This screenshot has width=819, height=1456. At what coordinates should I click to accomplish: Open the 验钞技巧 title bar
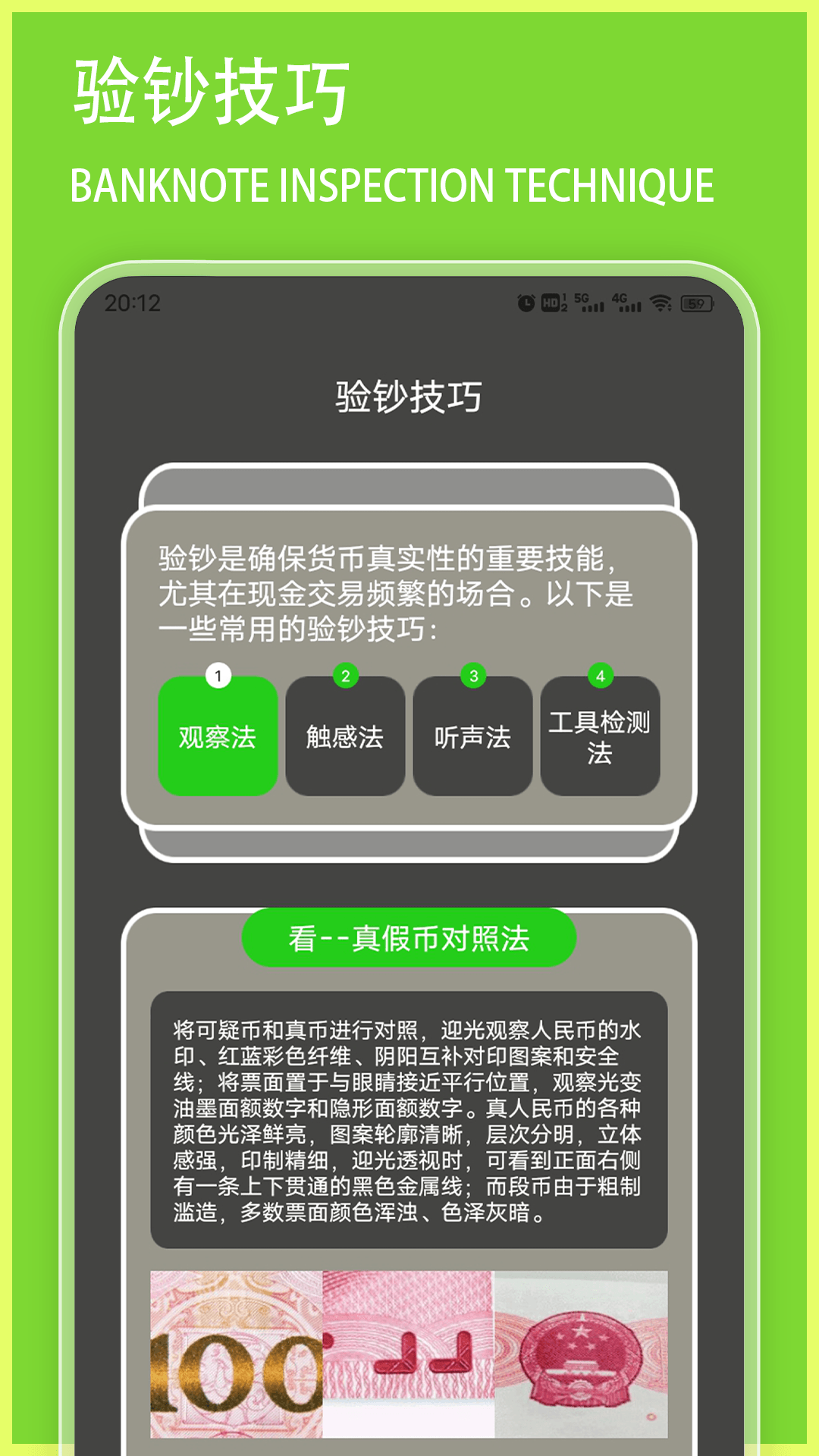[x=409, y=393]
